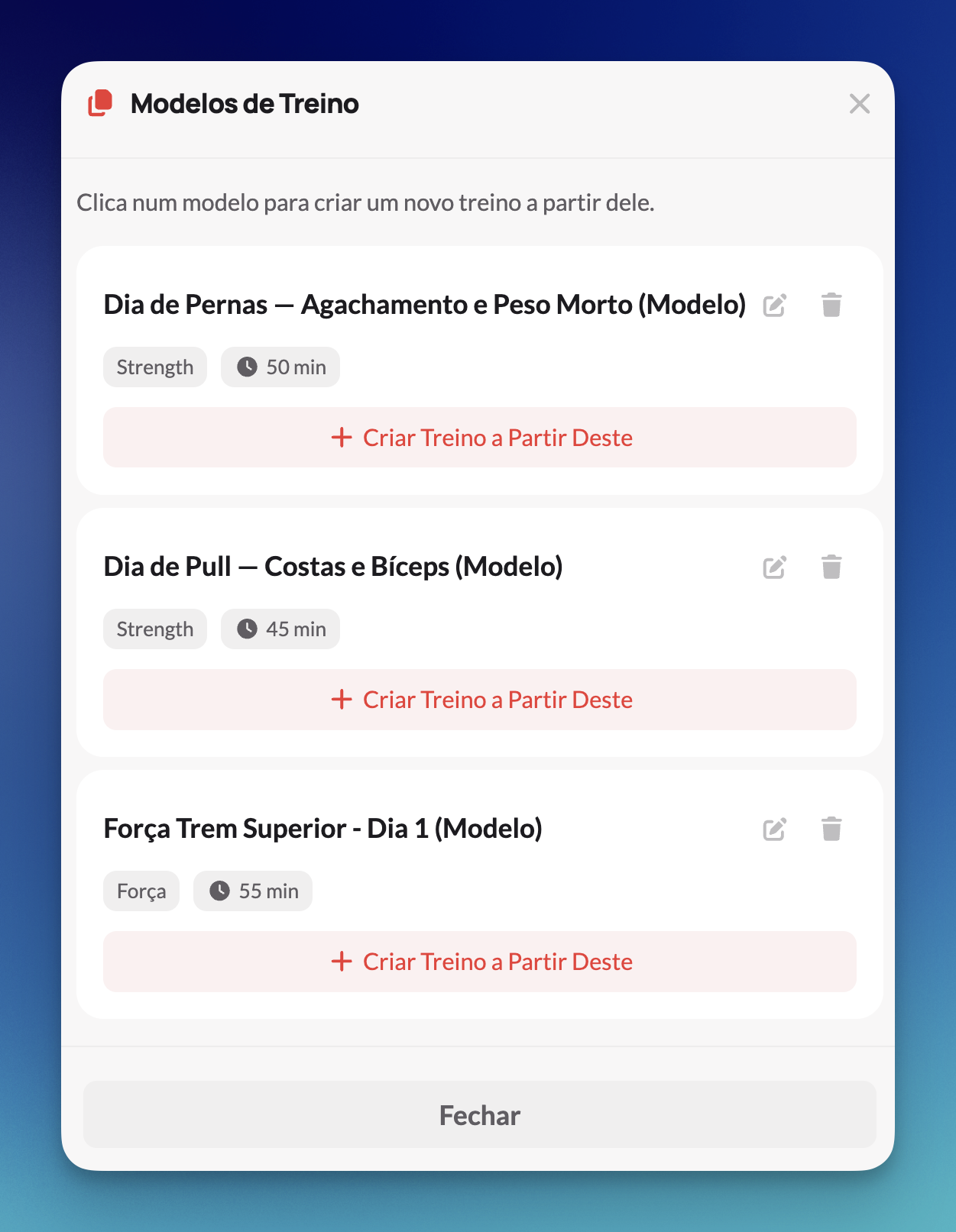Screen dimensions: 956x1232
Task: Create workout from Dia de Pull template
Action: pyautogui.click(x=479, y=700)
